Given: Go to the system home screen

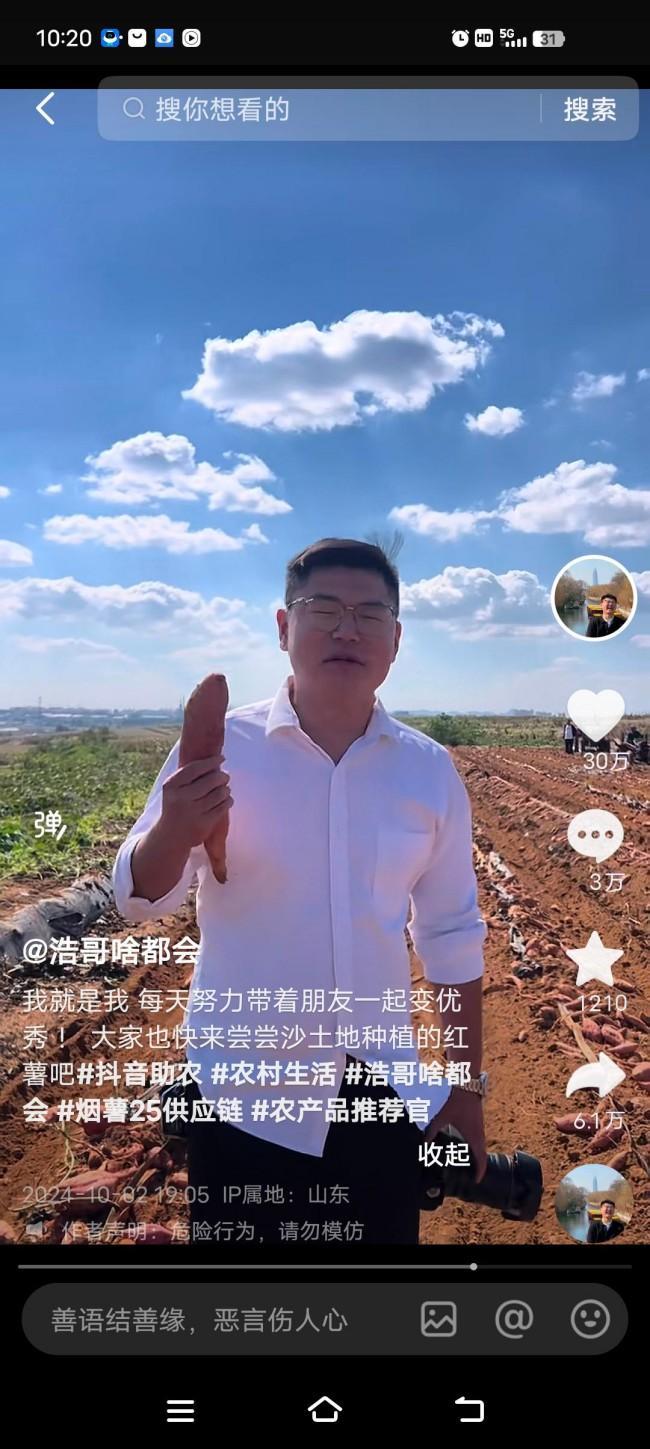Looking at the screenshot, I should pyautogui.click(x=325, y=1410).
